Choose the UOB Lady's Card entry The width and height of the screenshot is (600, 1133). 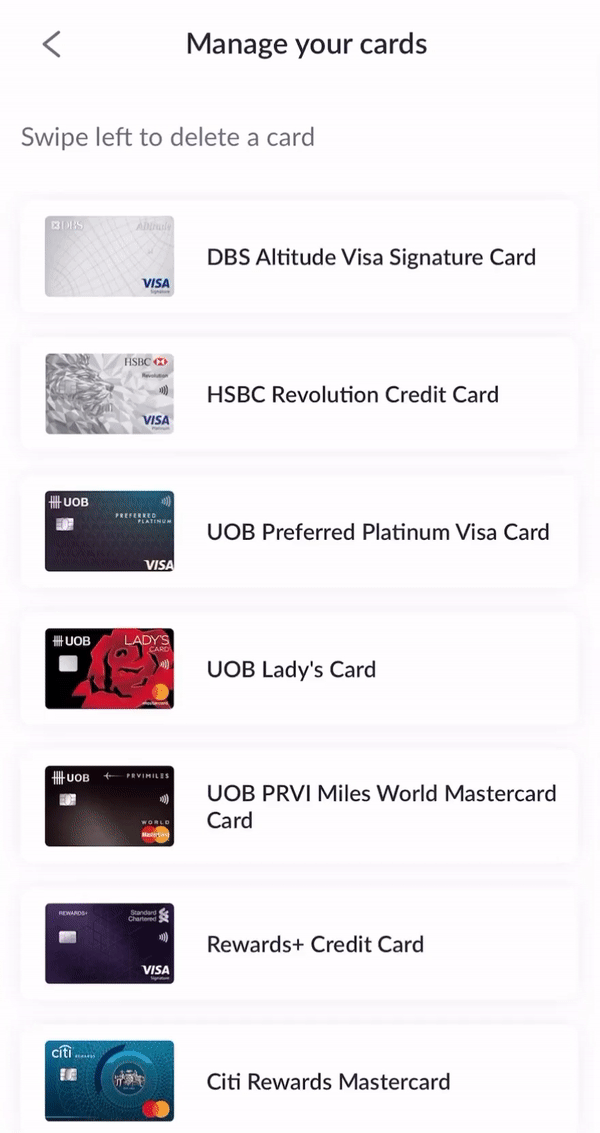tap(299, 668)
